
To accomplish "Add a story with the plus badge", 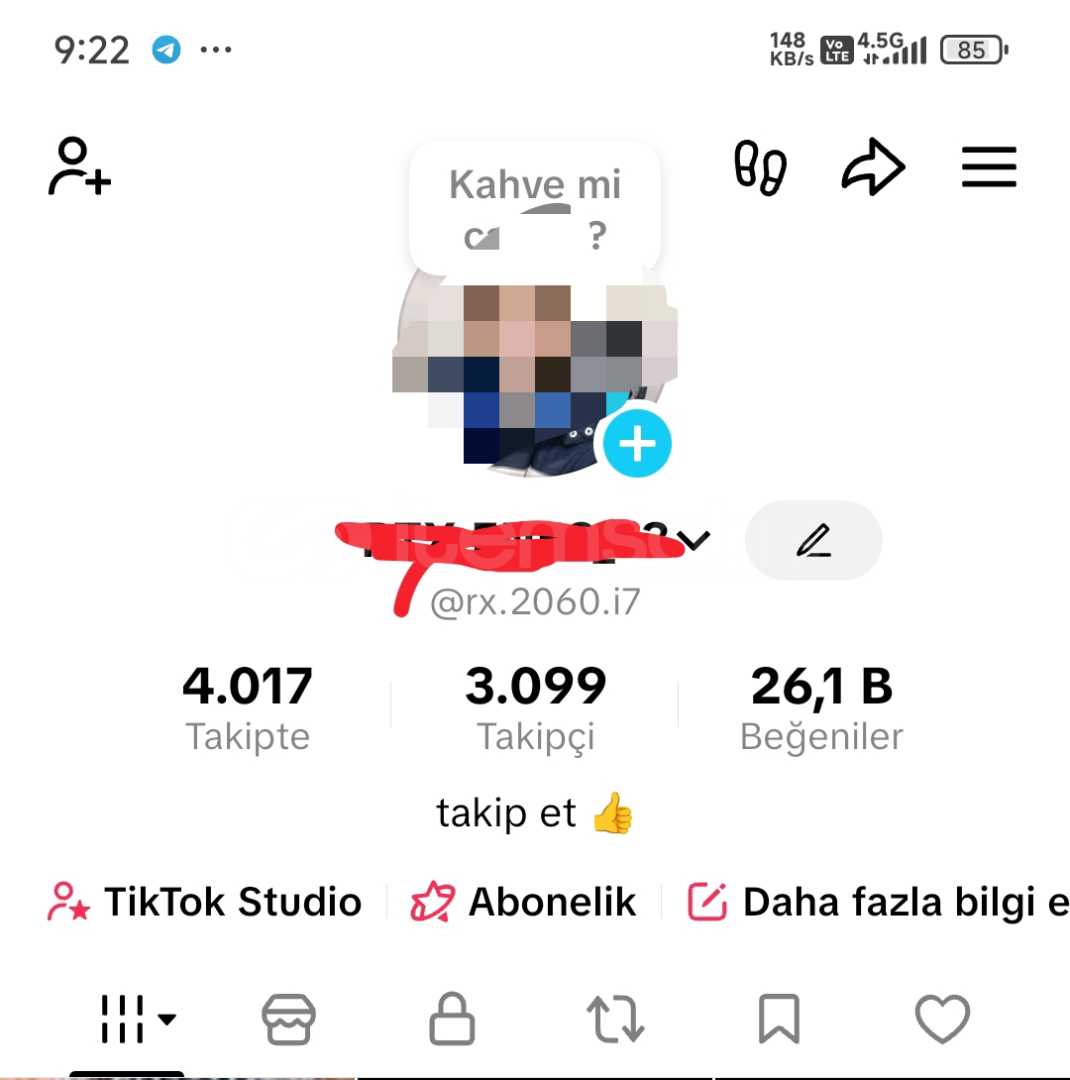I will (x=637, y=443).
